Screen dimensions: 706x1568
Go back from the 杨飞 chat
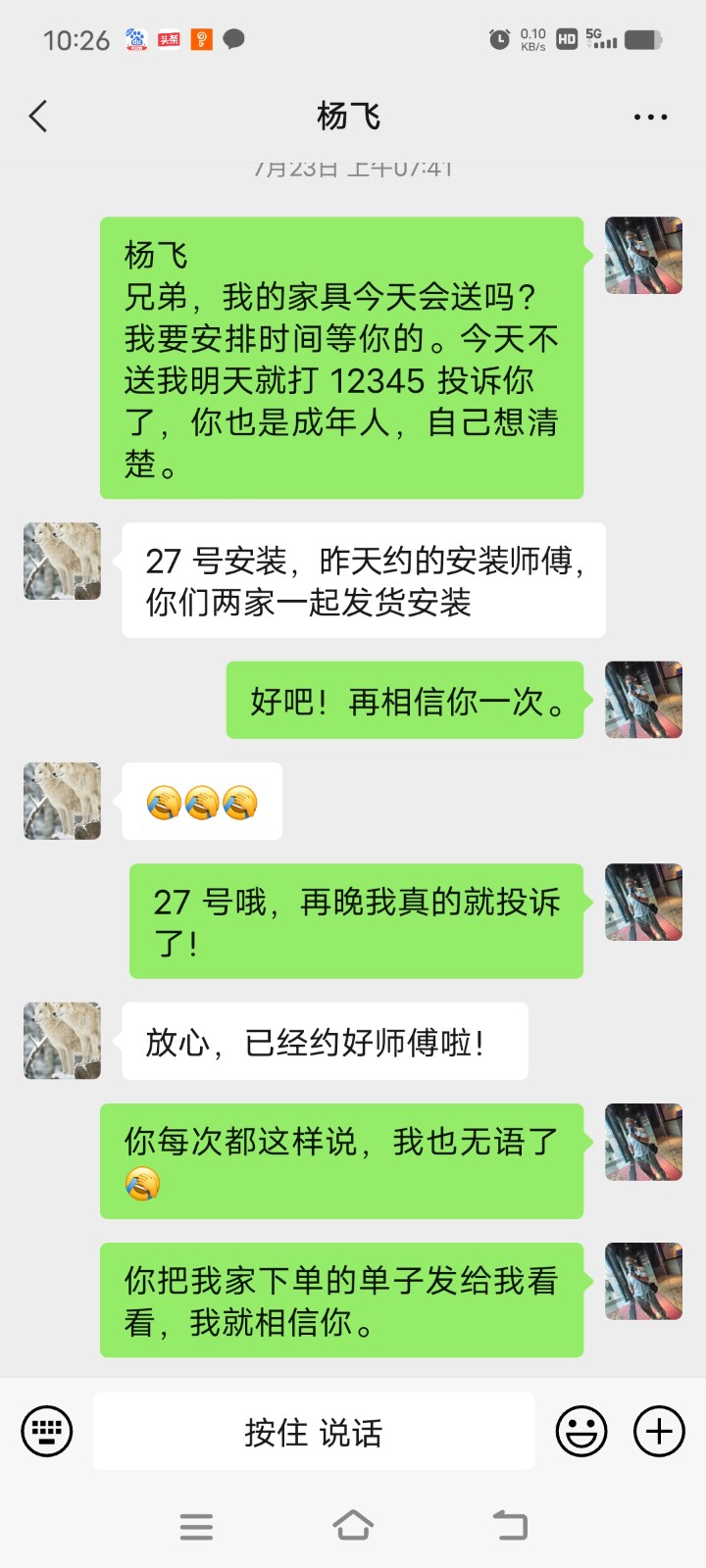[38, 117]
